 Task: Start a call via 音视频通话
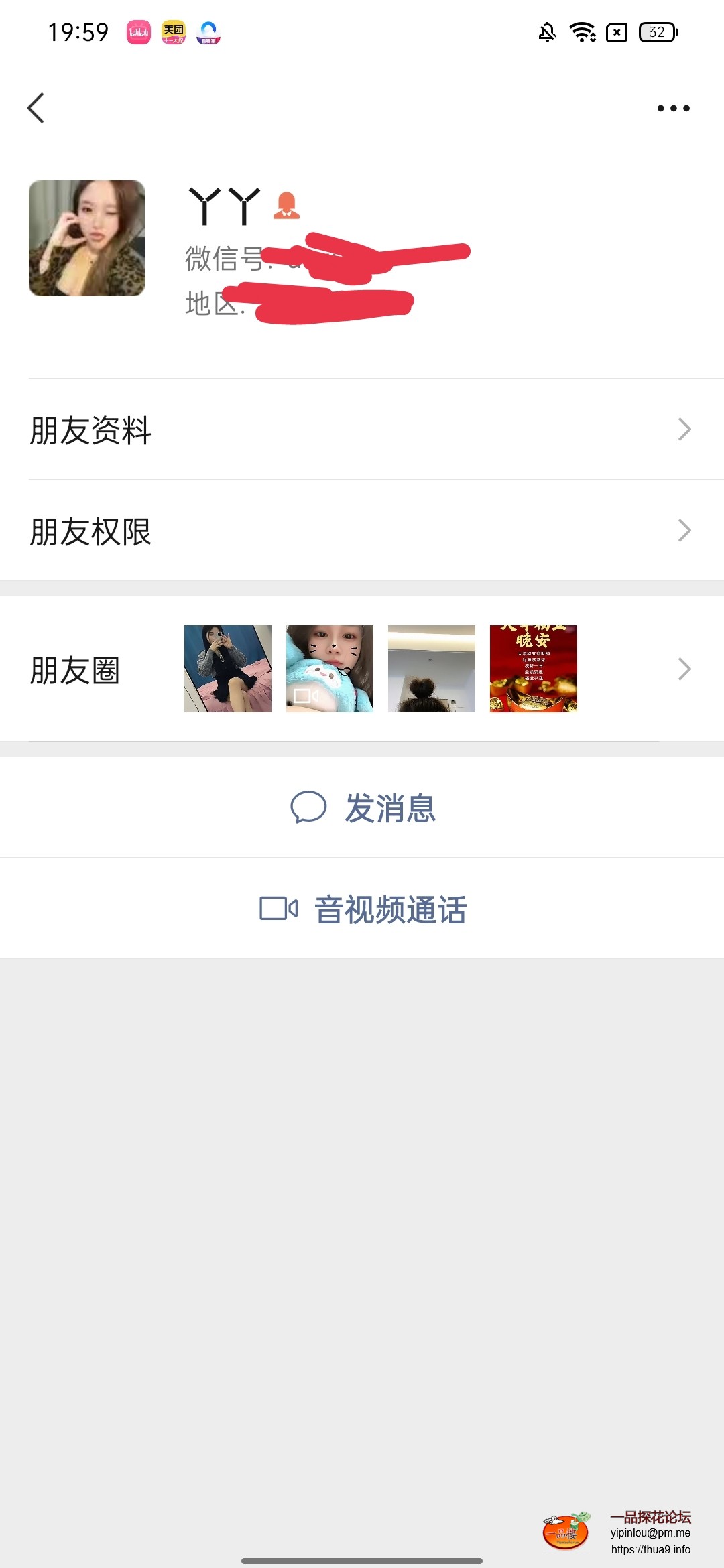pos(363,909)
